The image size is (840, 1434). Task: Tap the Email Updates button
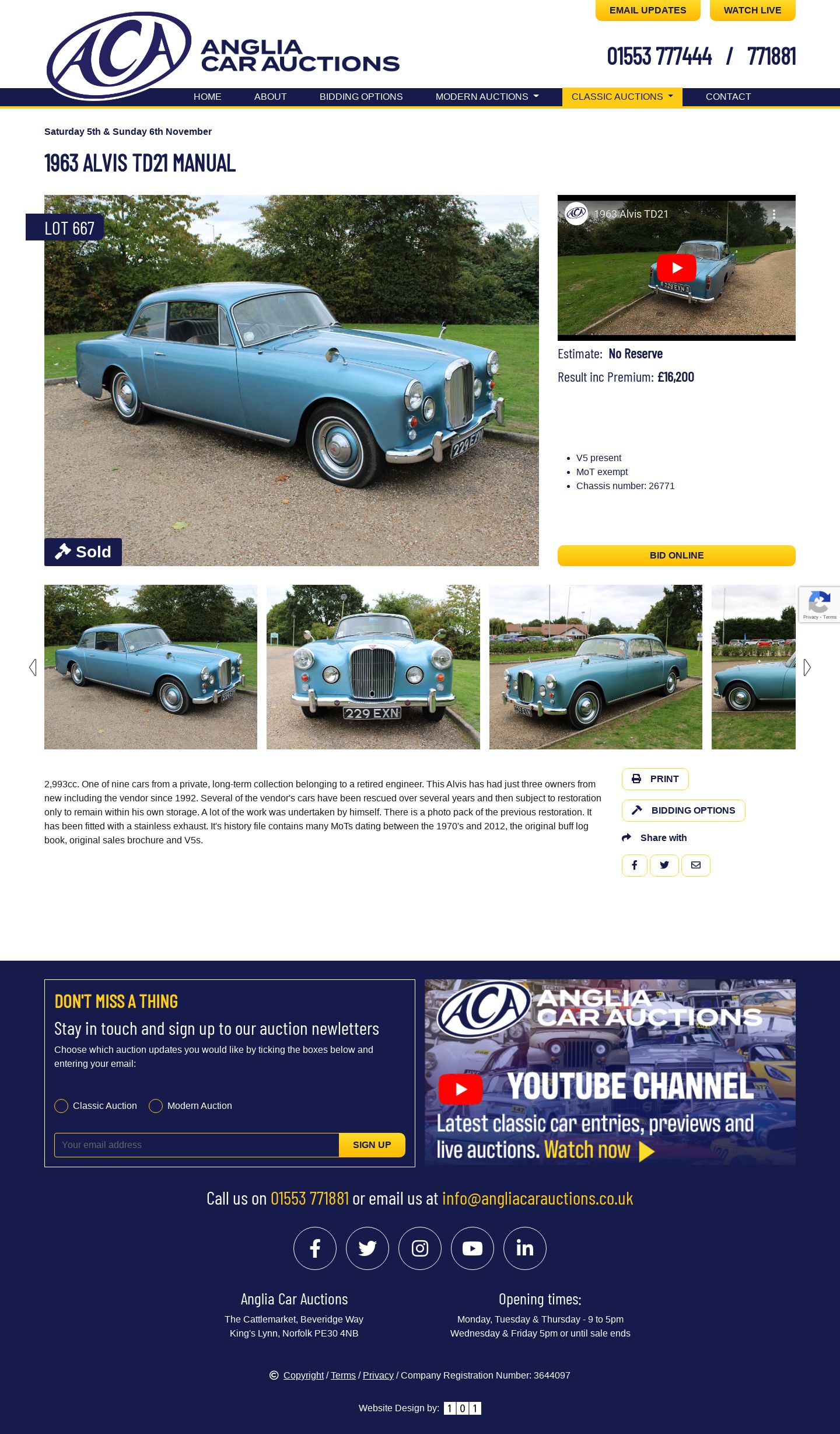647,10
